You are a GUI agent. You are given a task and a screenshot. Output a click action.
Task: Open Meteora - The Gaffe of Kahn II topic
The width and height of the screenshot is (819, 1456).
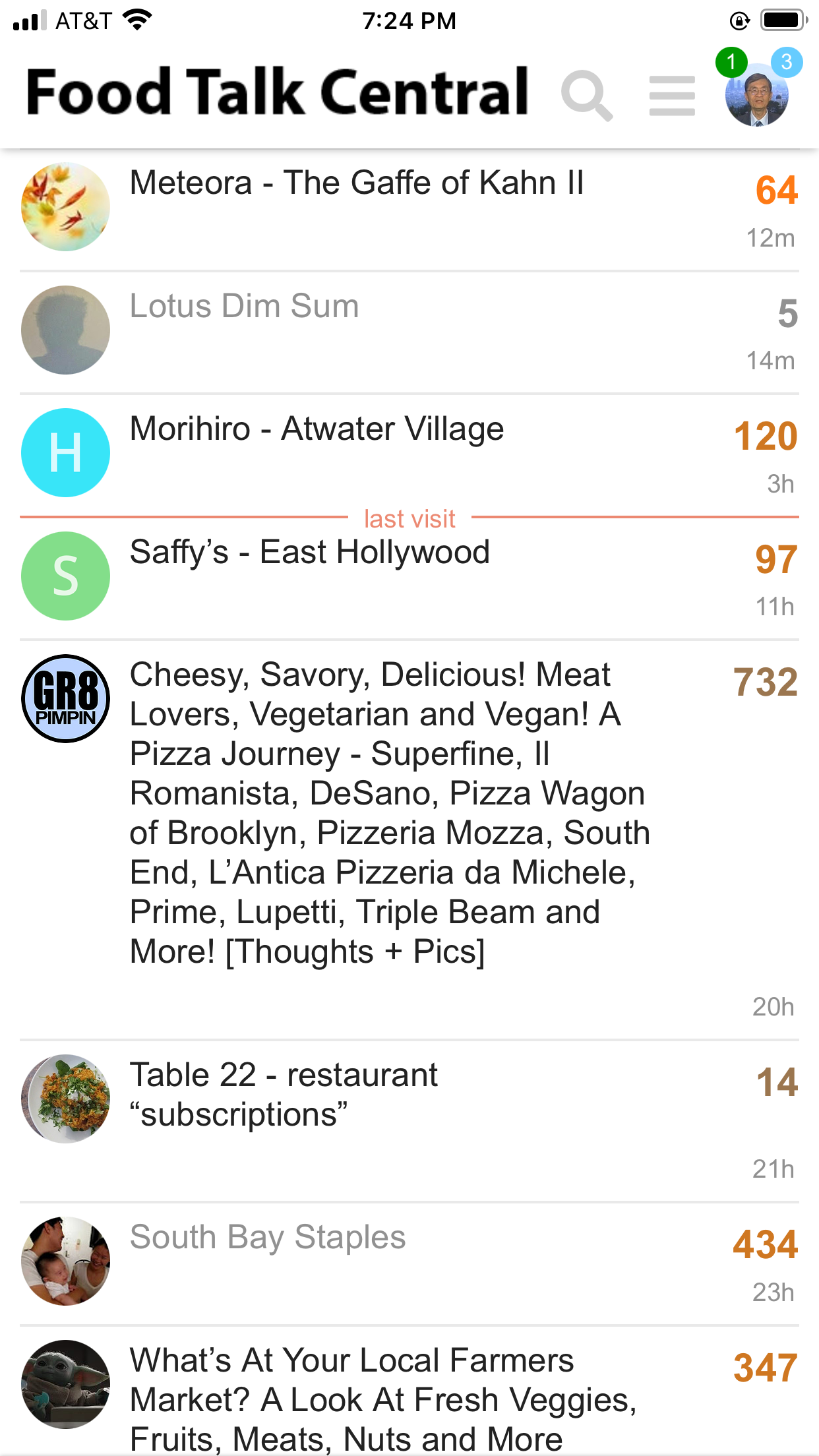pos(357,183)
